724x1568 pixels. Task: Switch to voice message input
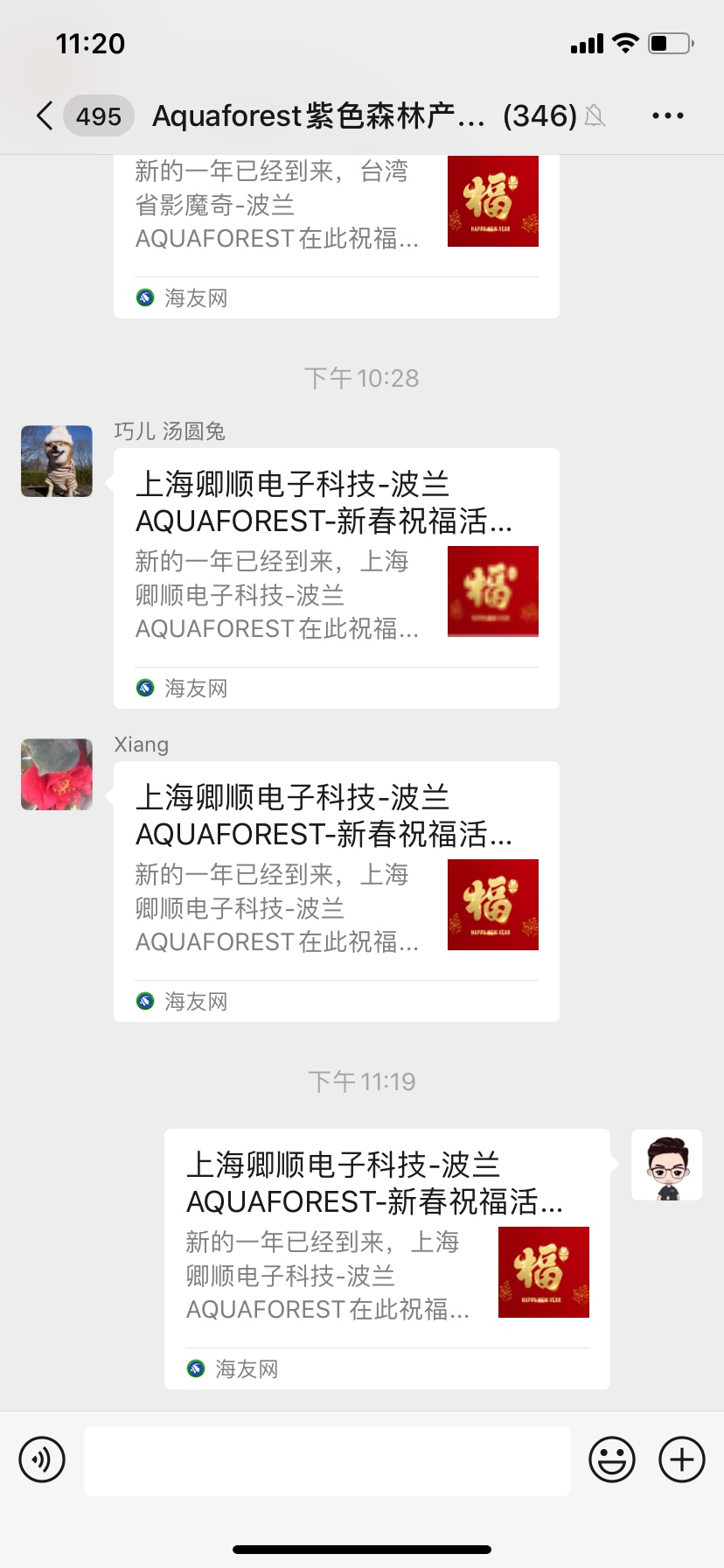pyautogui.click(x=42, y=1459)
